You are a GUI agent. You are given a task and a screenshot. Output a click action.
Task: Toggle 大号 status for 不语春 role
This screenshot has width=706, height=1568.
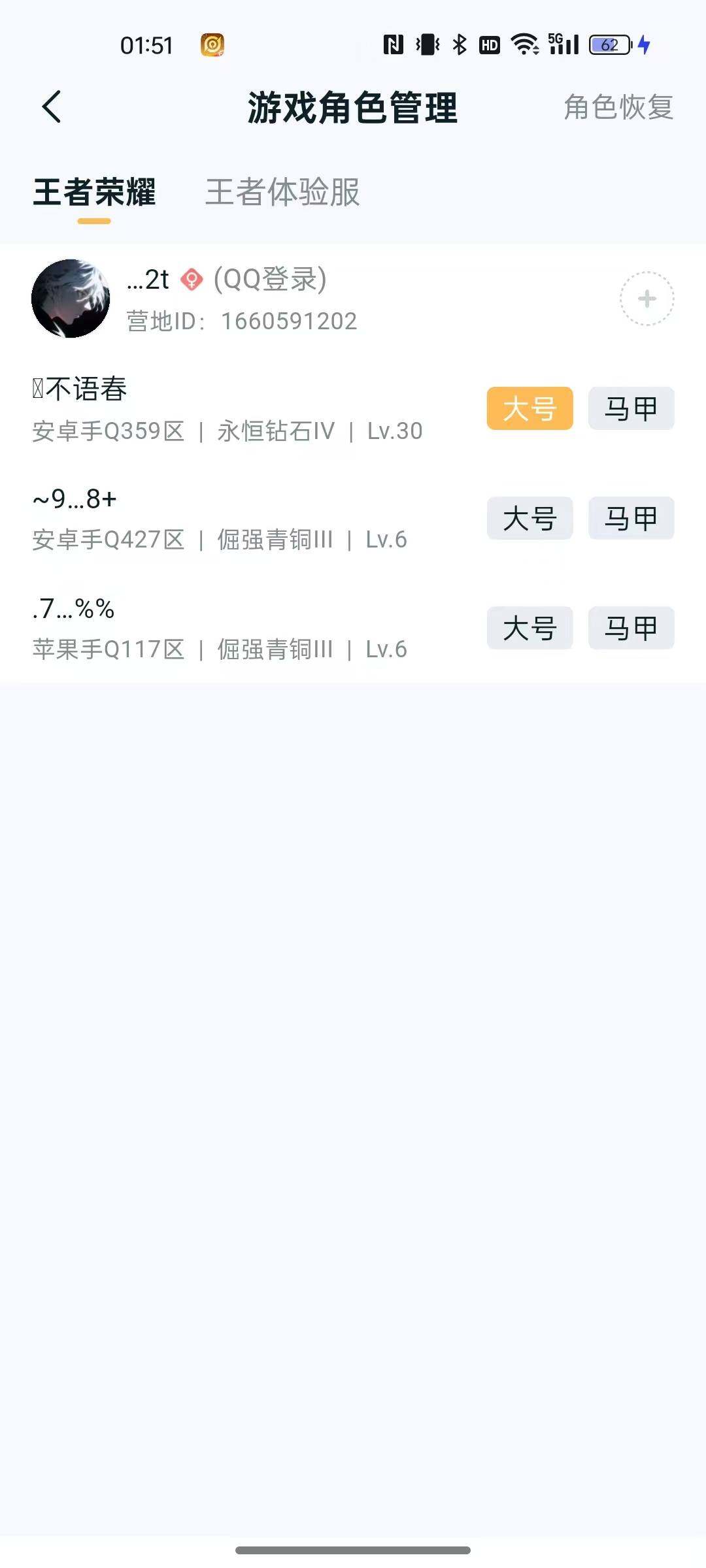529,408
